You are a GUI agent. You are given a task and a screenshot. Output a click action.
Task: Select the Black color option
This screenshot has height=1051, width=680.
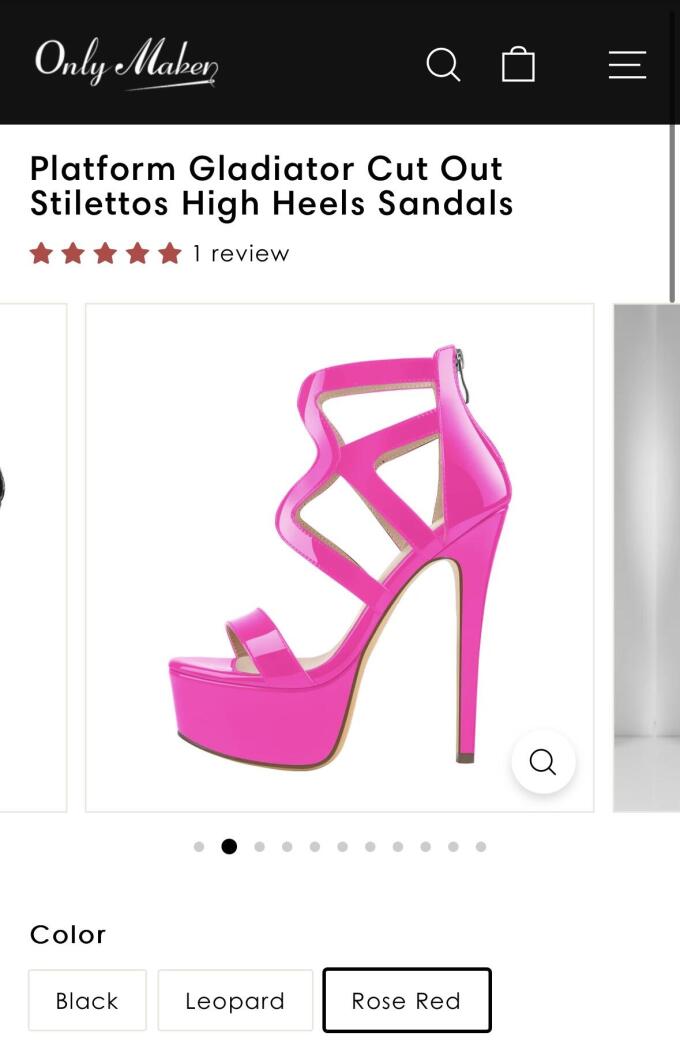coord(87,1000)
